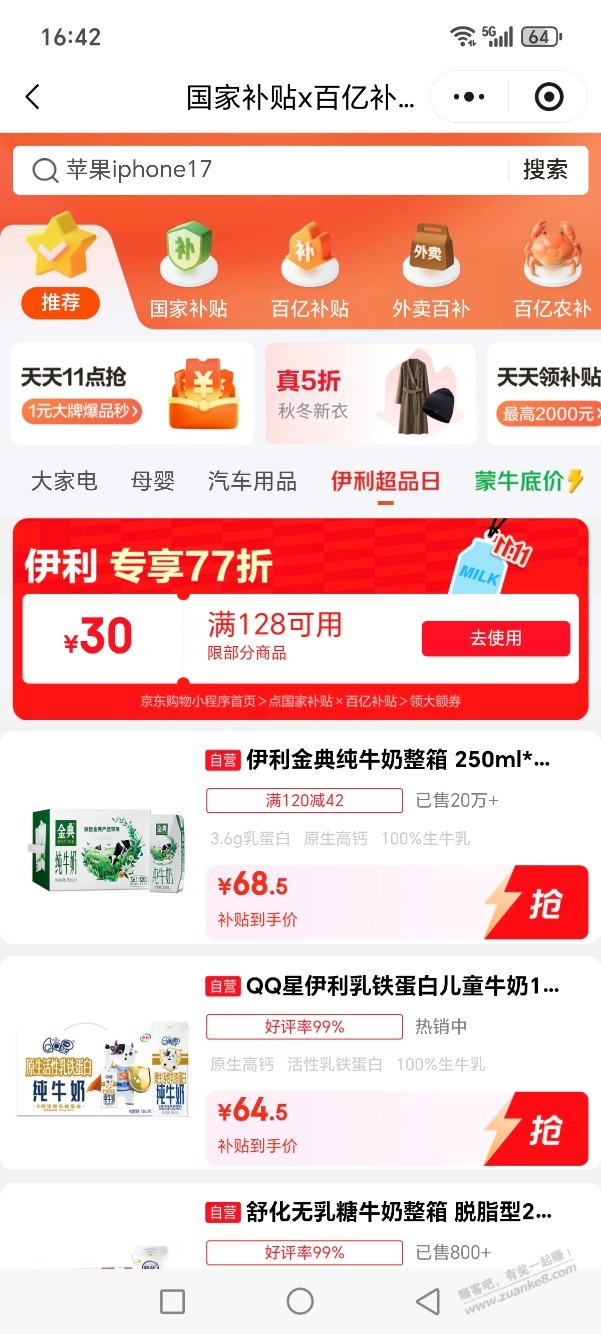Screen dimensions: 601x1334
Task: Tap the system home button
Action: coord(300,1301)
